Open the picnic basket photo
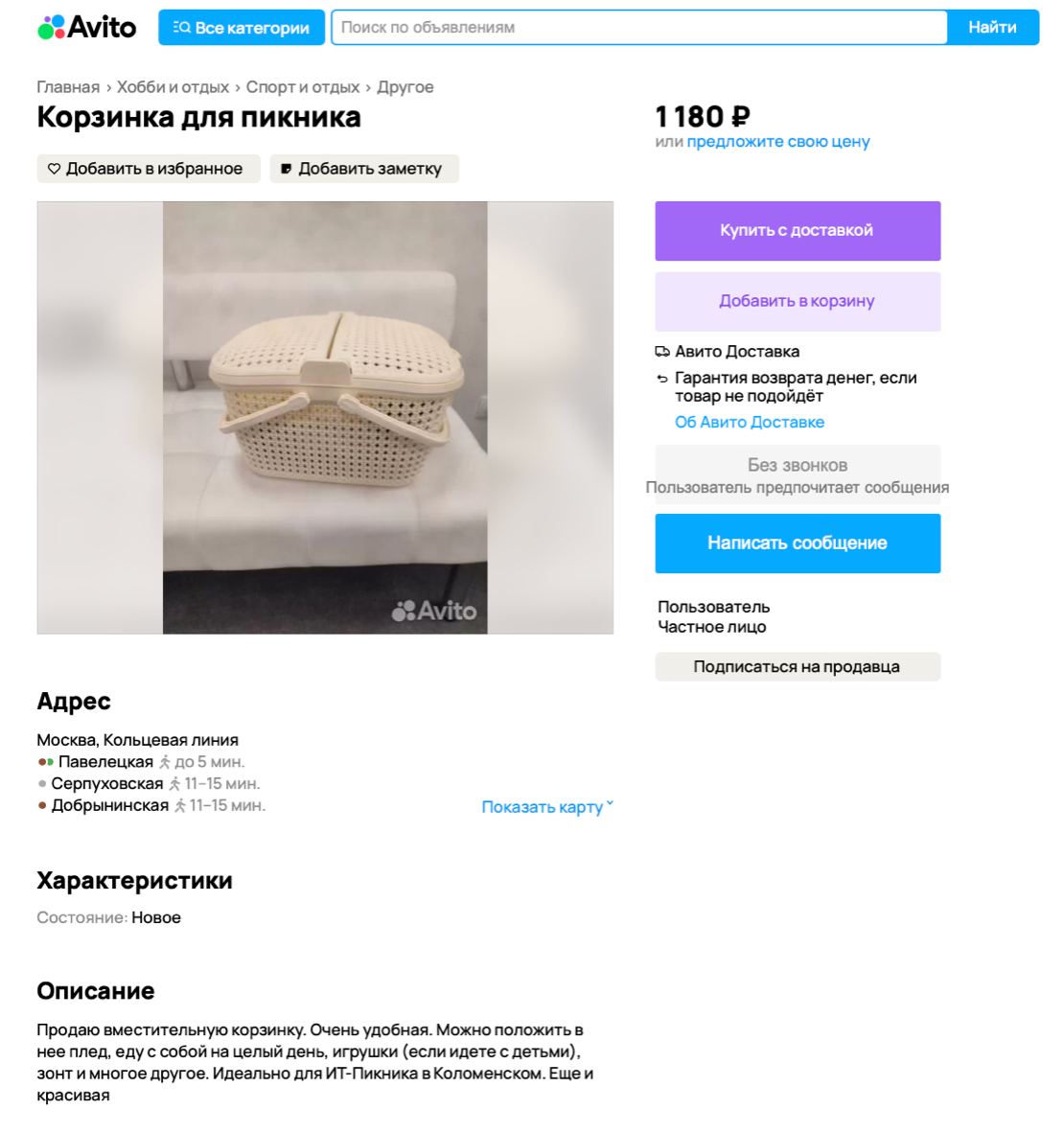This screenshot has width=1064, height=1133. point(325,418)
